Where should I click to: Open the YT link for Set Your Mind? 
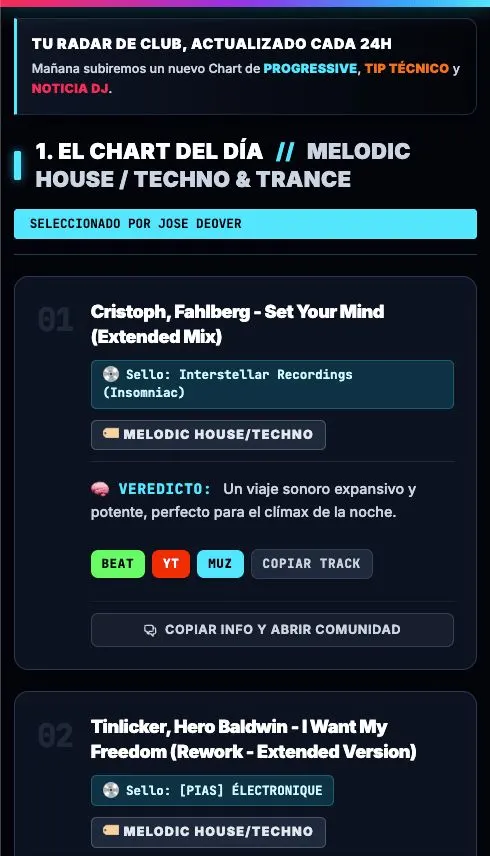point(171,563)
